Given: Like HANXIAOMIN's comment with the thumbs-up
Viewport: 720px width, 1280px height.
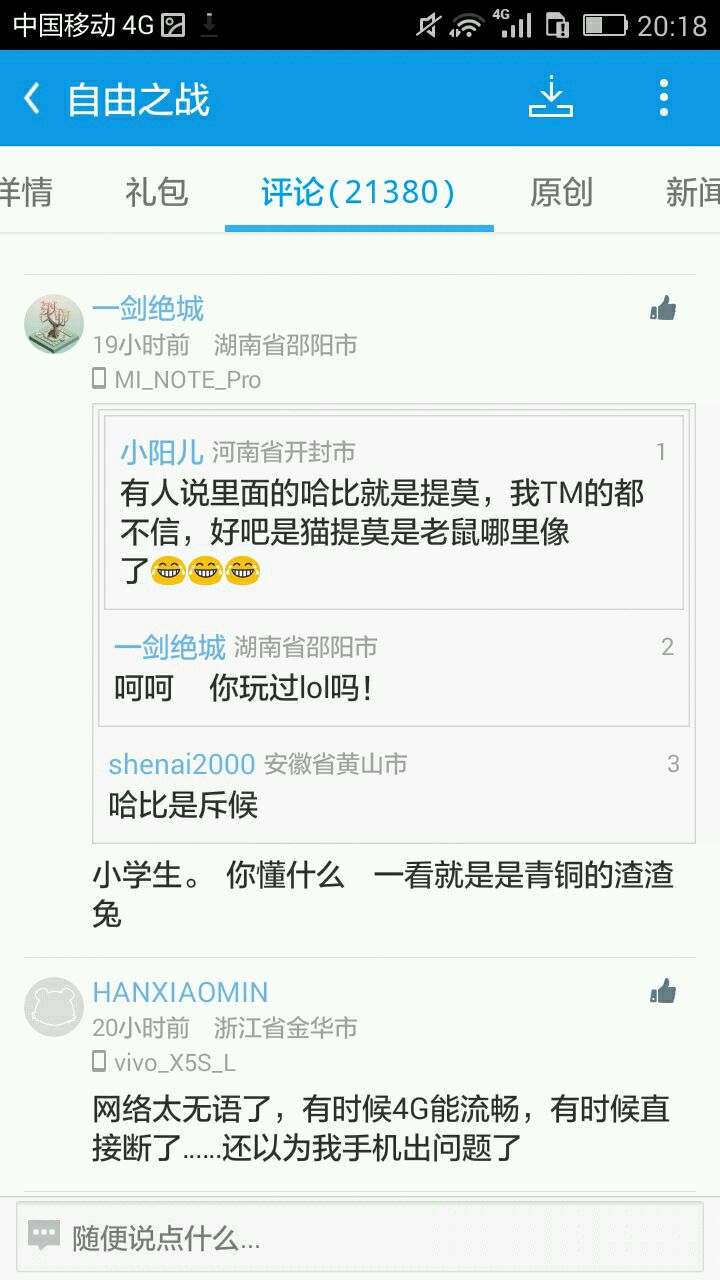Looking at the screenshot, I should click(663, 991).
